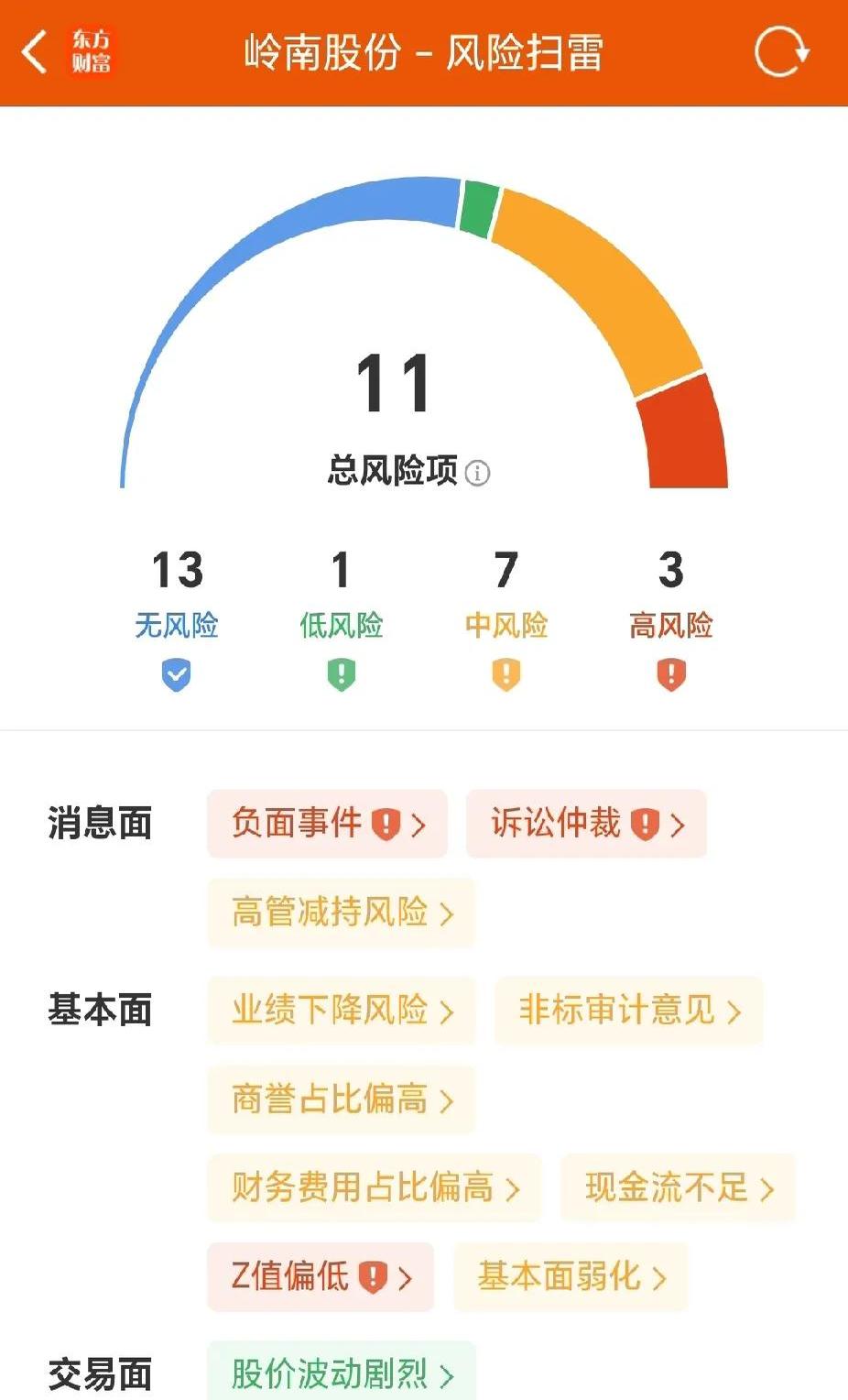This screenshot has height=1400, width=848.
Task: Open the 业绩下降风险 item
Action: 340,1010
